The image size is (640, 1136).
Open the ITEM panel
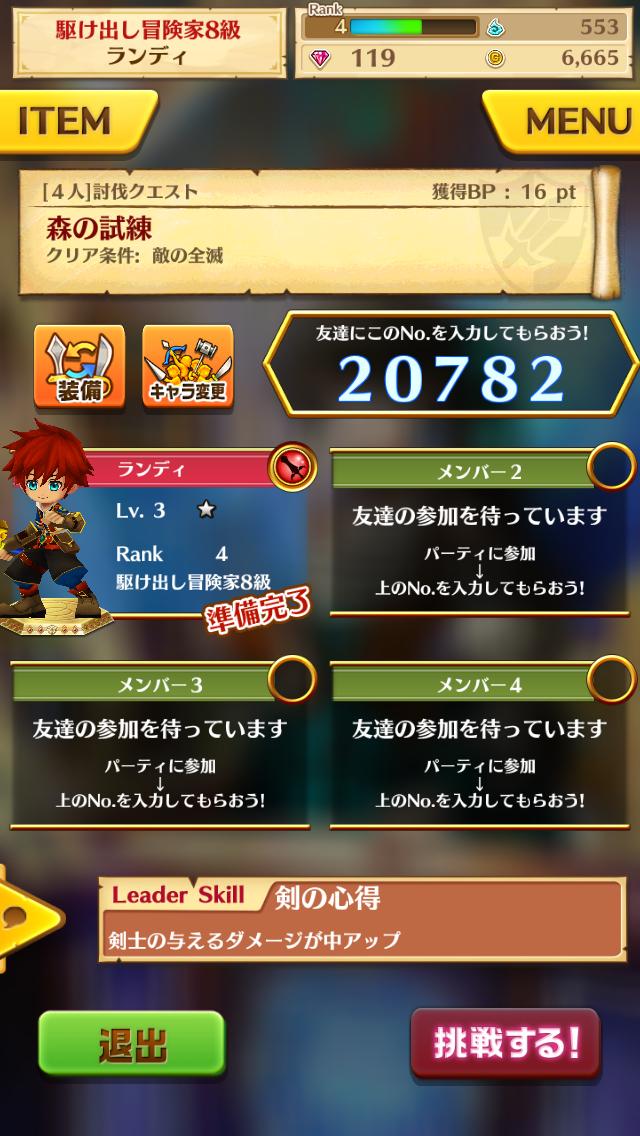[72, 122]
